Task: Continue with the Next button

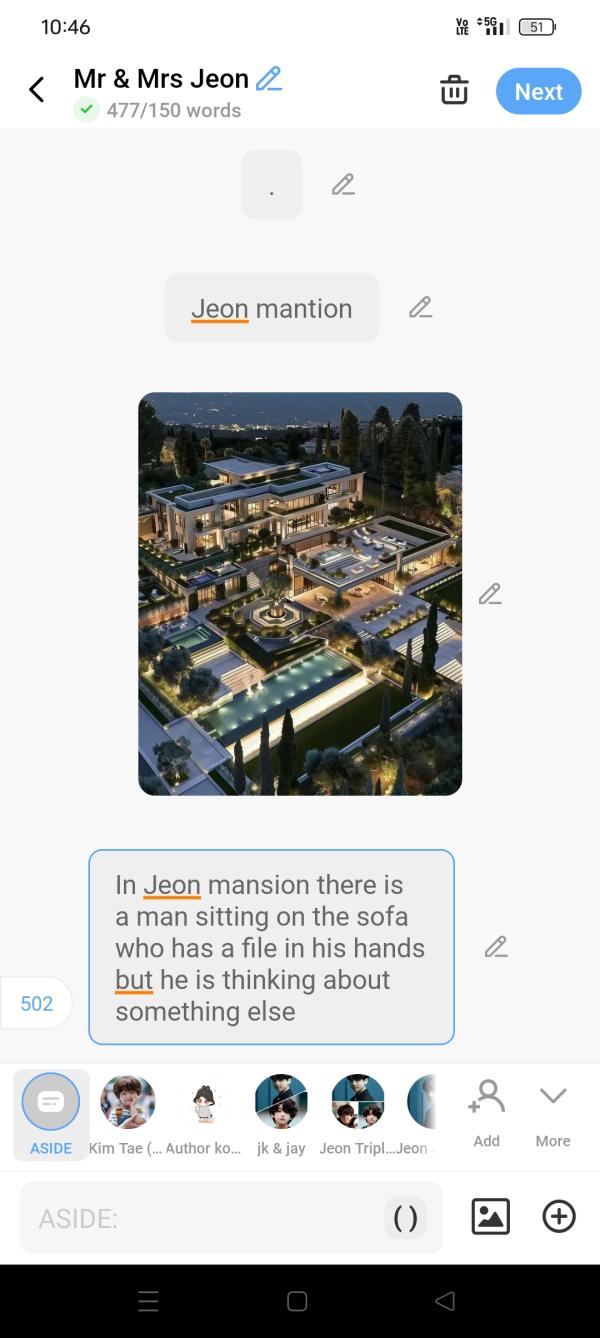Action: pyautogui.click(x=538, y=91)
